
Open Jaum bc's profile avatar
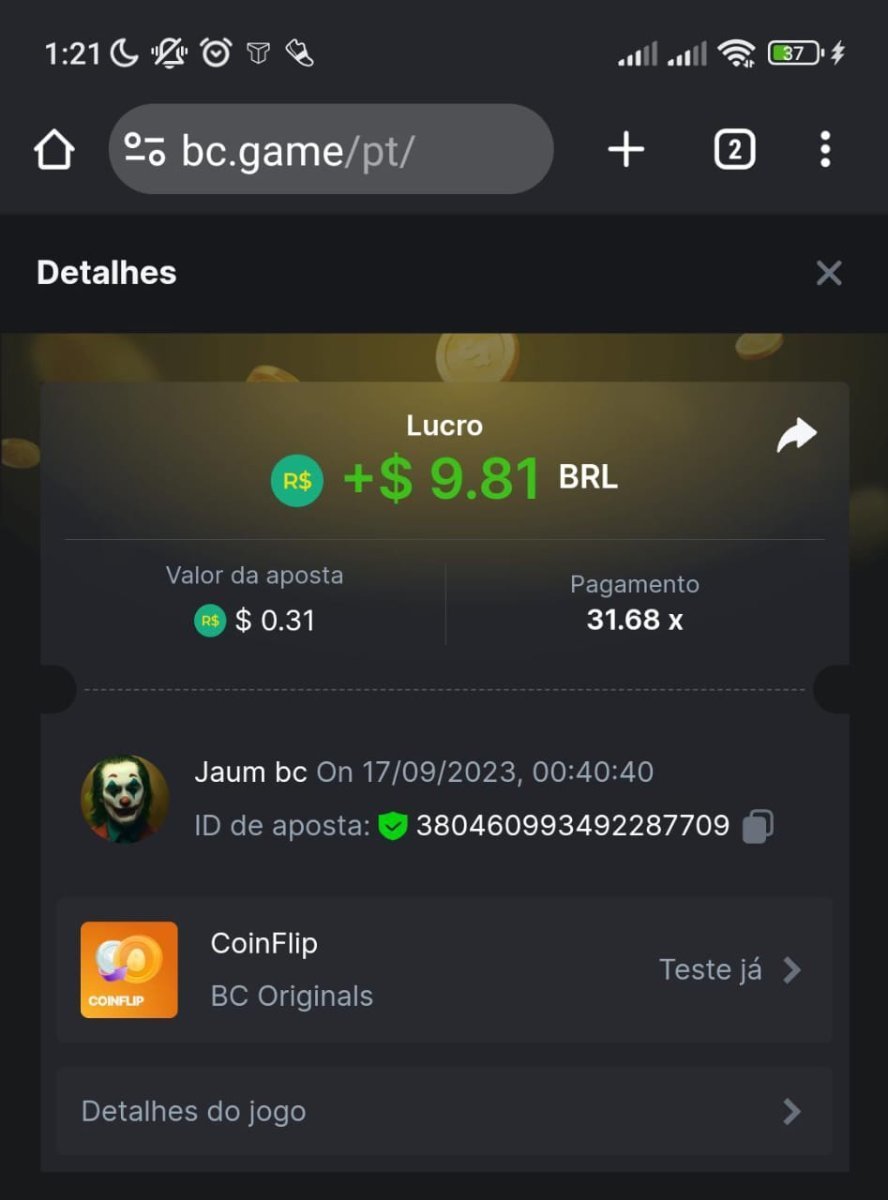pyautogui.click(x=124, y=799)
